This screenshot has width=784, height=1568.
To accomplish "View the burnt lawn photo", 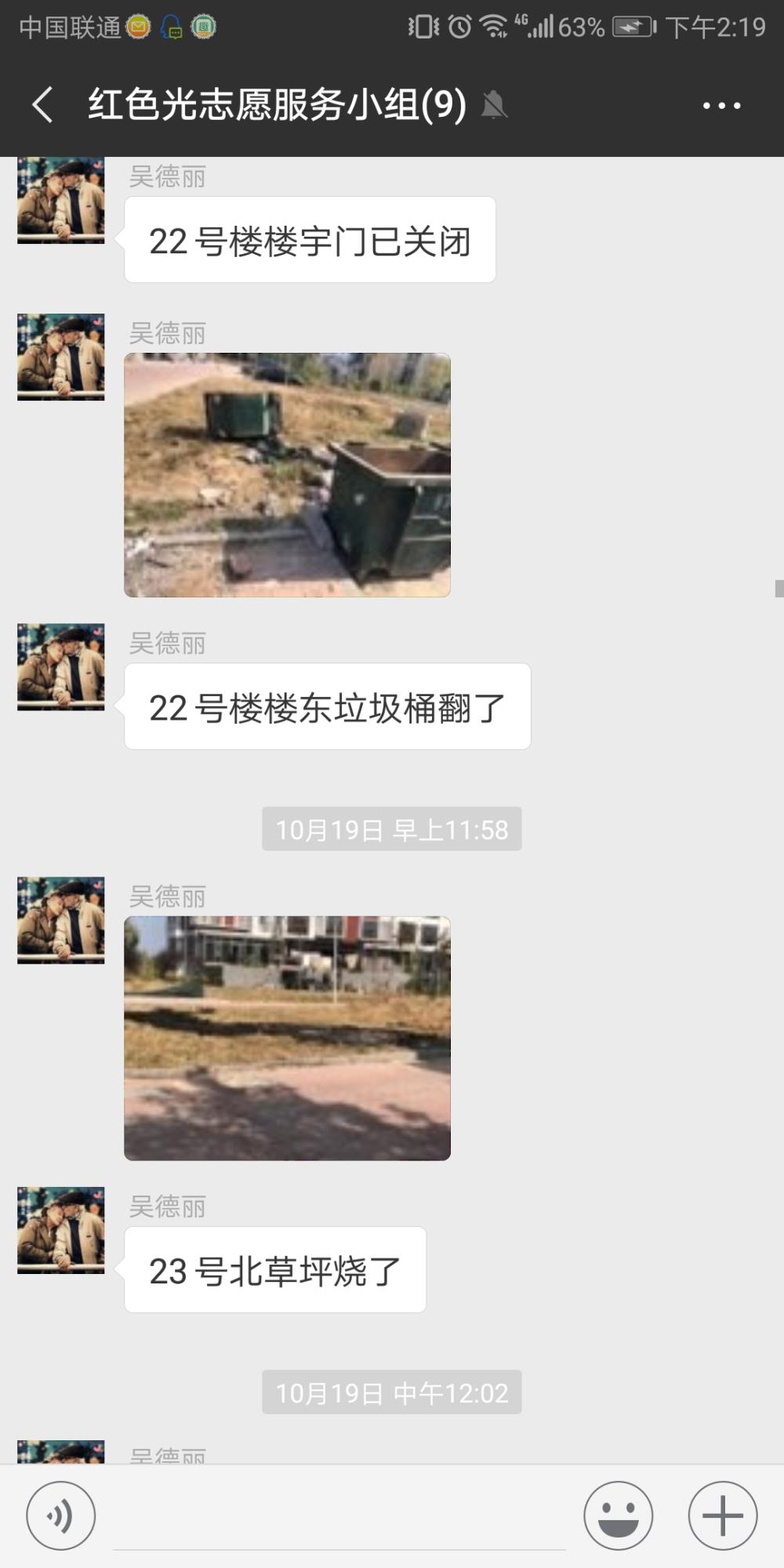I will pyautogui.click(x=287, y=1038).
